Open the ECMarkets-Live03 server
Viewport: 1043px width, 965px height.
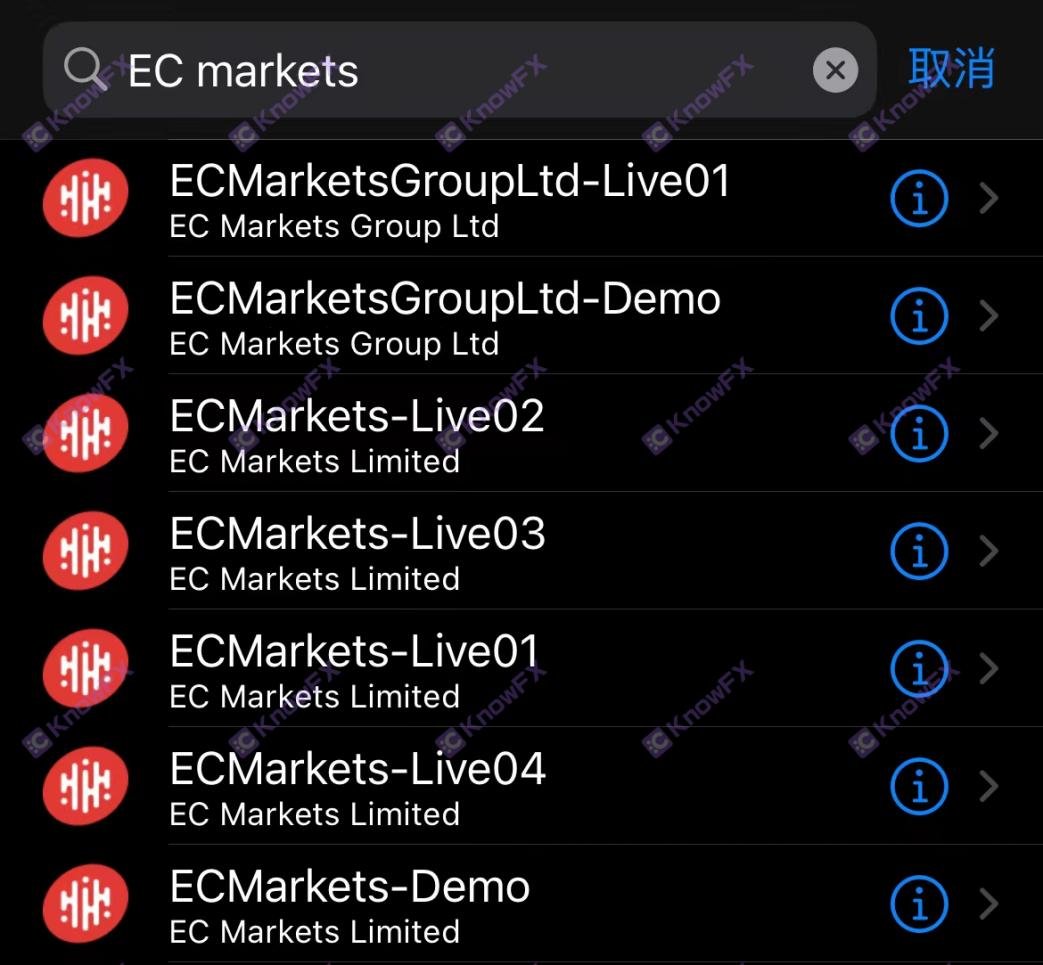pos(357,551)
